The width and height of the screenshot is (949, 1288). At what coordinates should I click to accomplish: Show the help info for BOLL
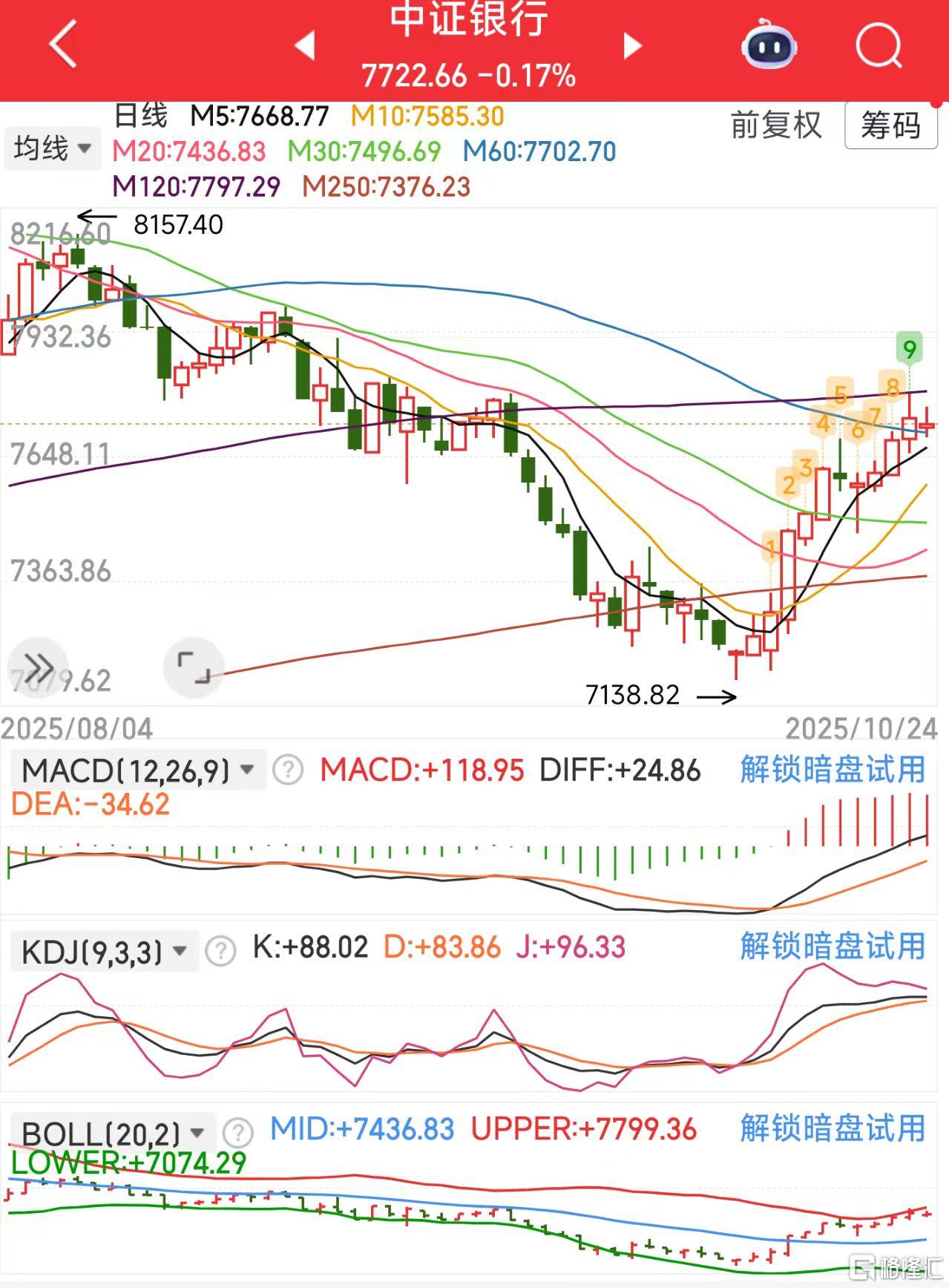(x=238, y=1133)
